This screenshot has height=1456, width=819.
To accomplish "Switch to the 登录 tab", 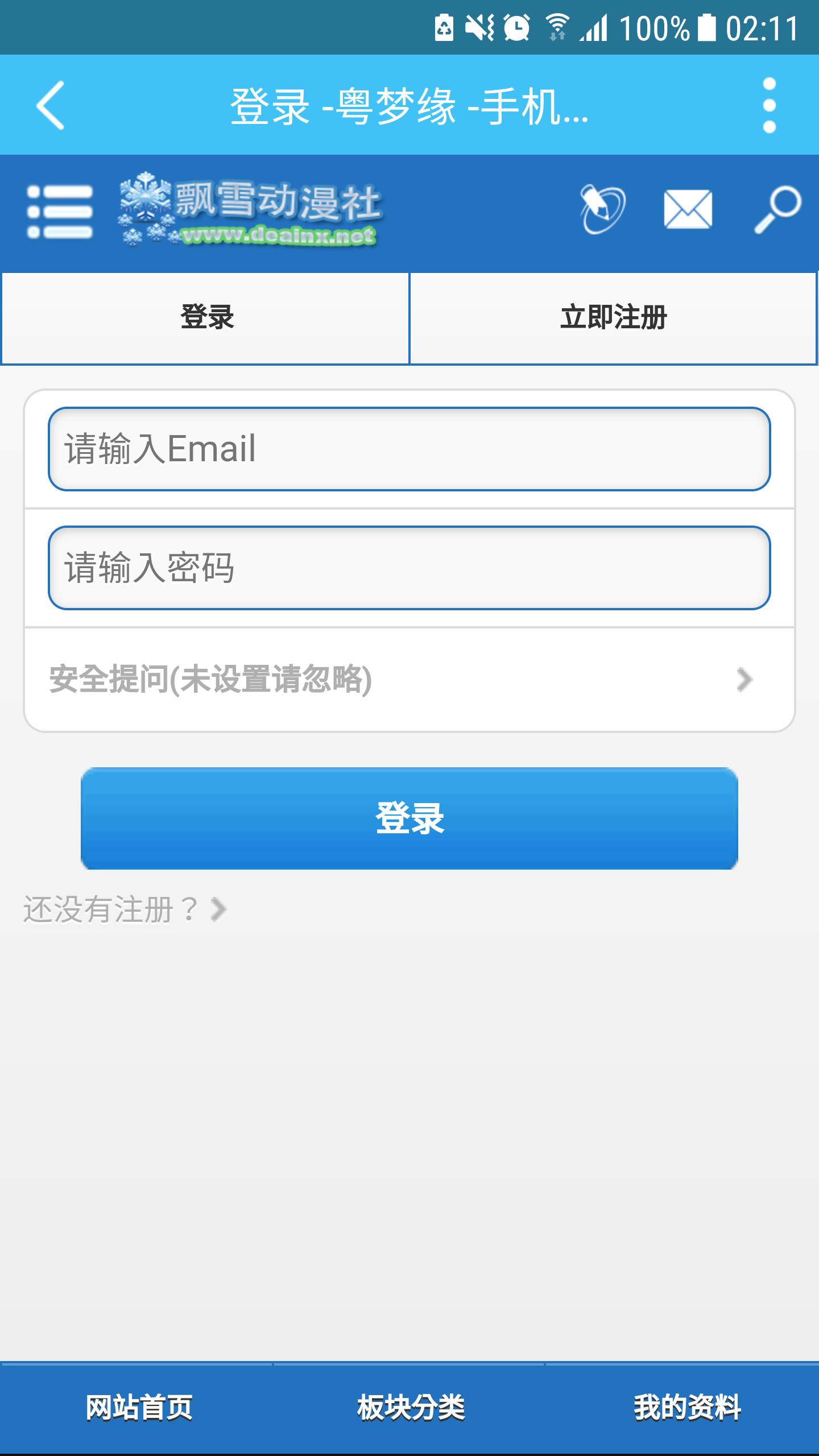I will pyautogui.click(x=206, y=317).
